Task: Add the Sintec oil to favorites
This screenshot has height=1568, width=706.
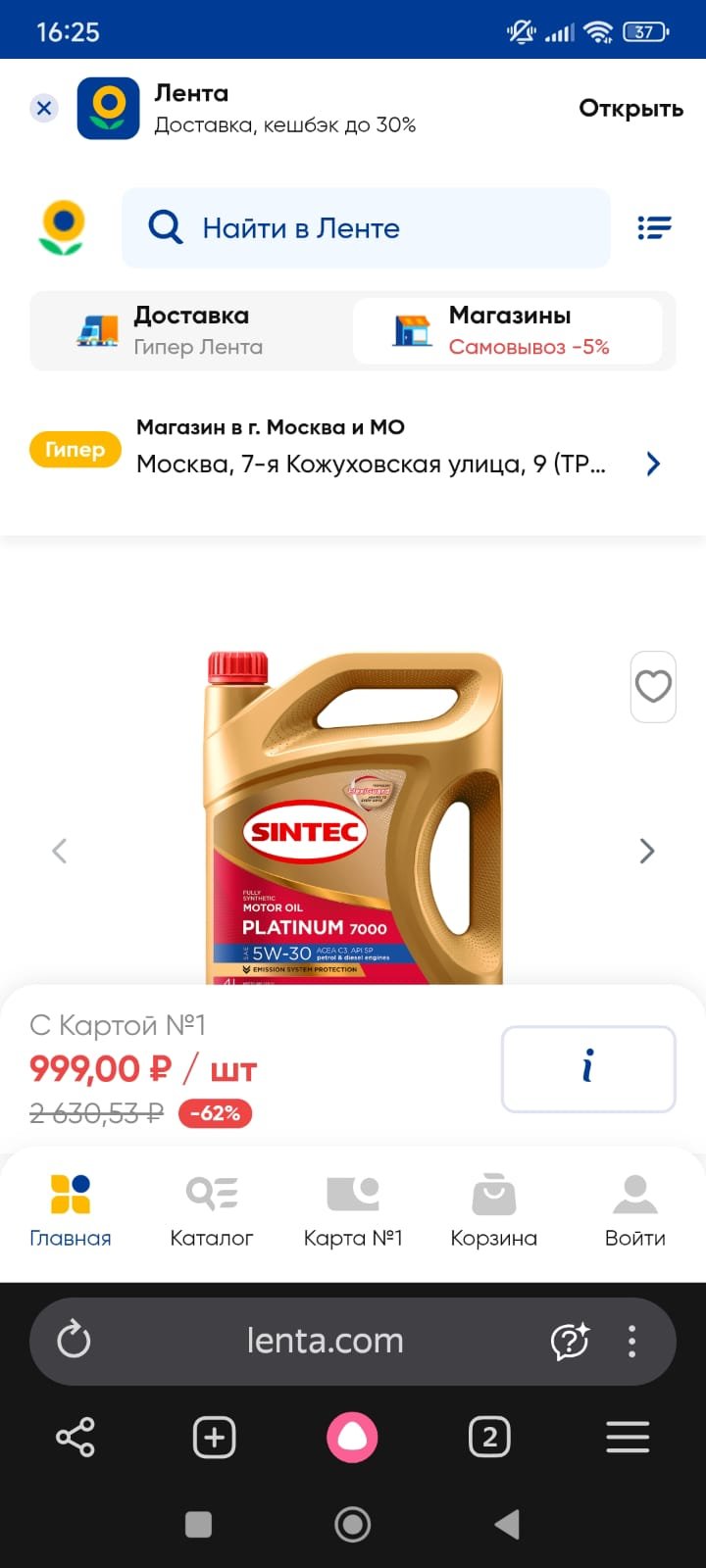Action: [653, 686]
